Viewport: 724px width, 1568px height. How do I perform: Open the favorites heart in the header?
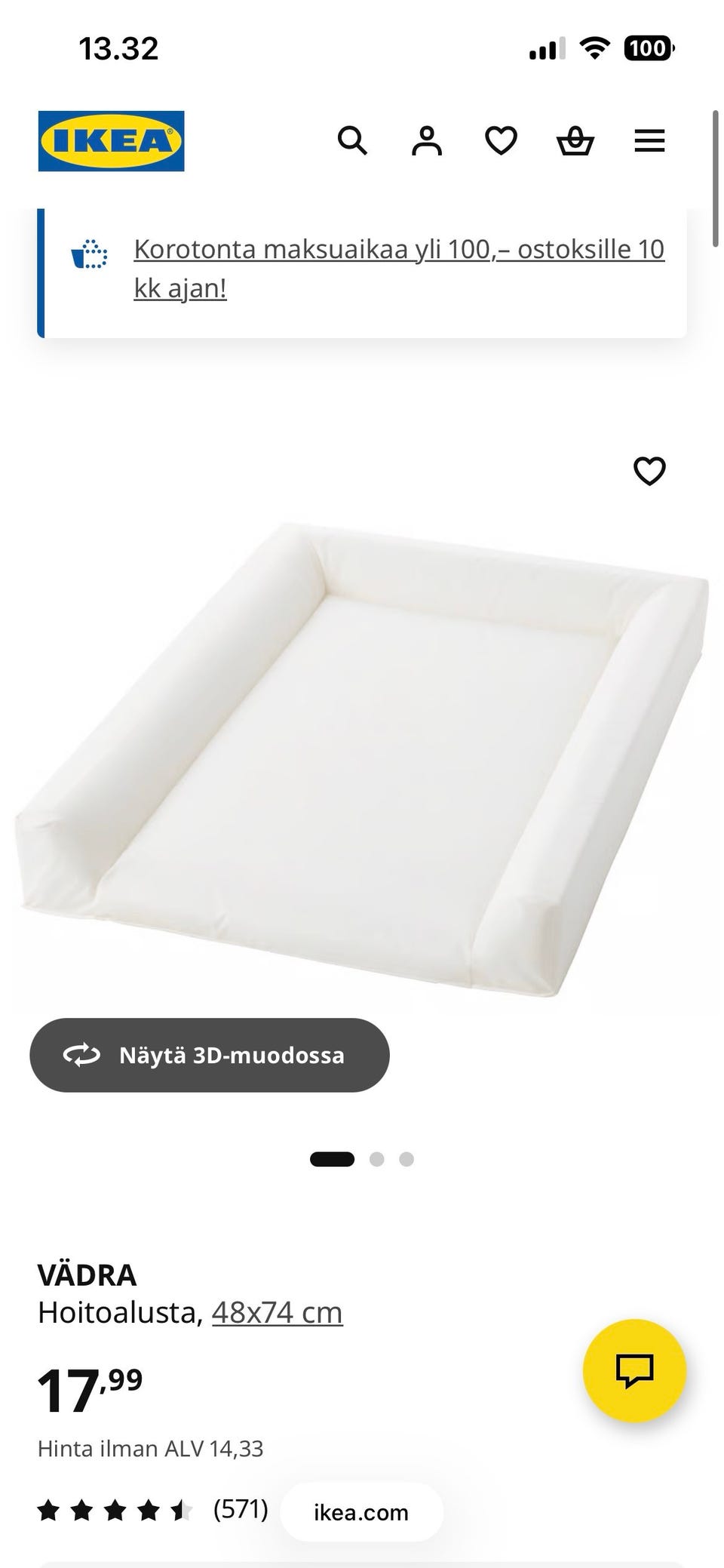[x=501, y=140]
